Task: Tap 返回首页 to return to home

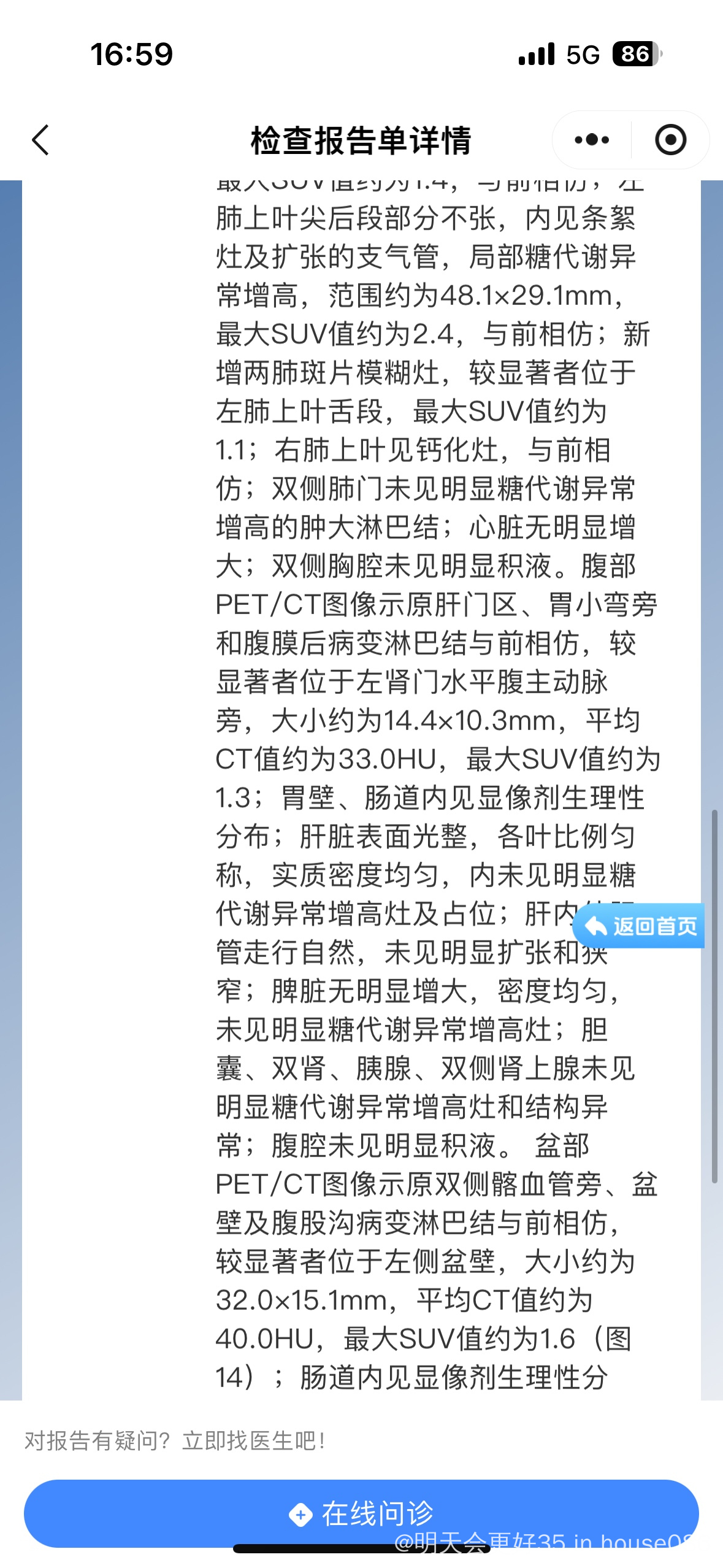Action: coord(639,926)
